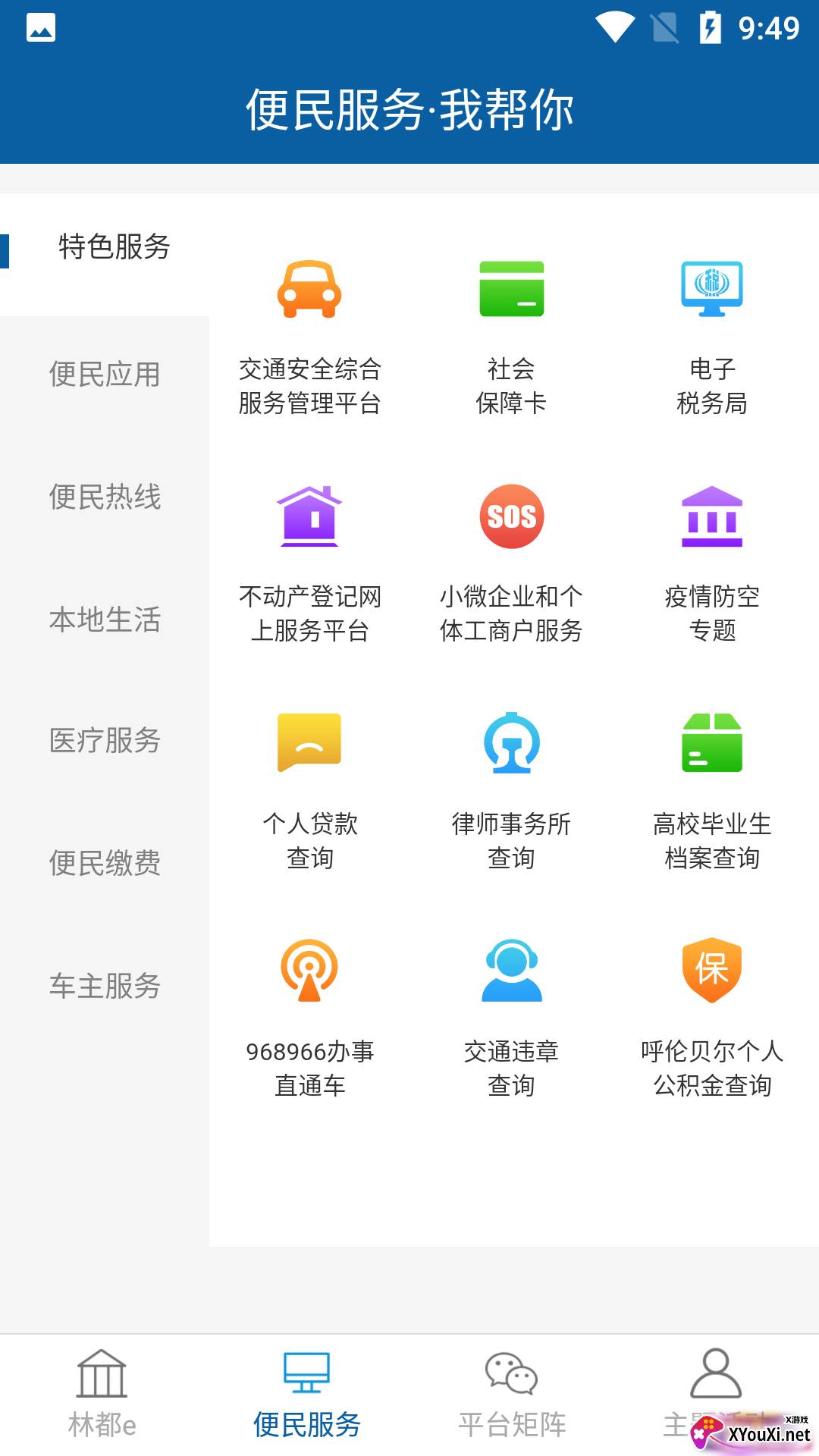Open 高校毕业生档案查询

point(712,792)
